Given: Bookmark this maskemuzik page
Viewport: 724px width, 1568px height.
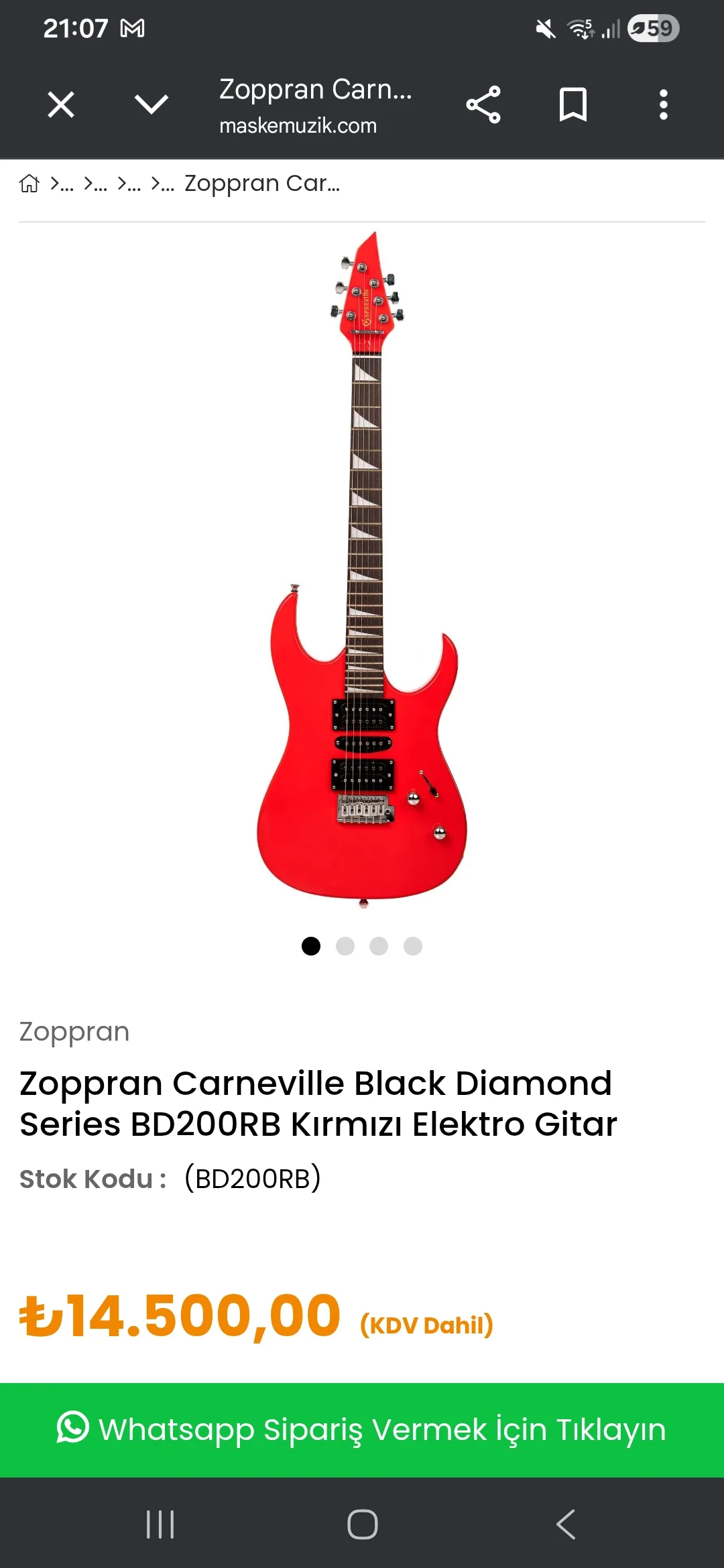Looking at the screenshot, I should click(x=573, y=105).
